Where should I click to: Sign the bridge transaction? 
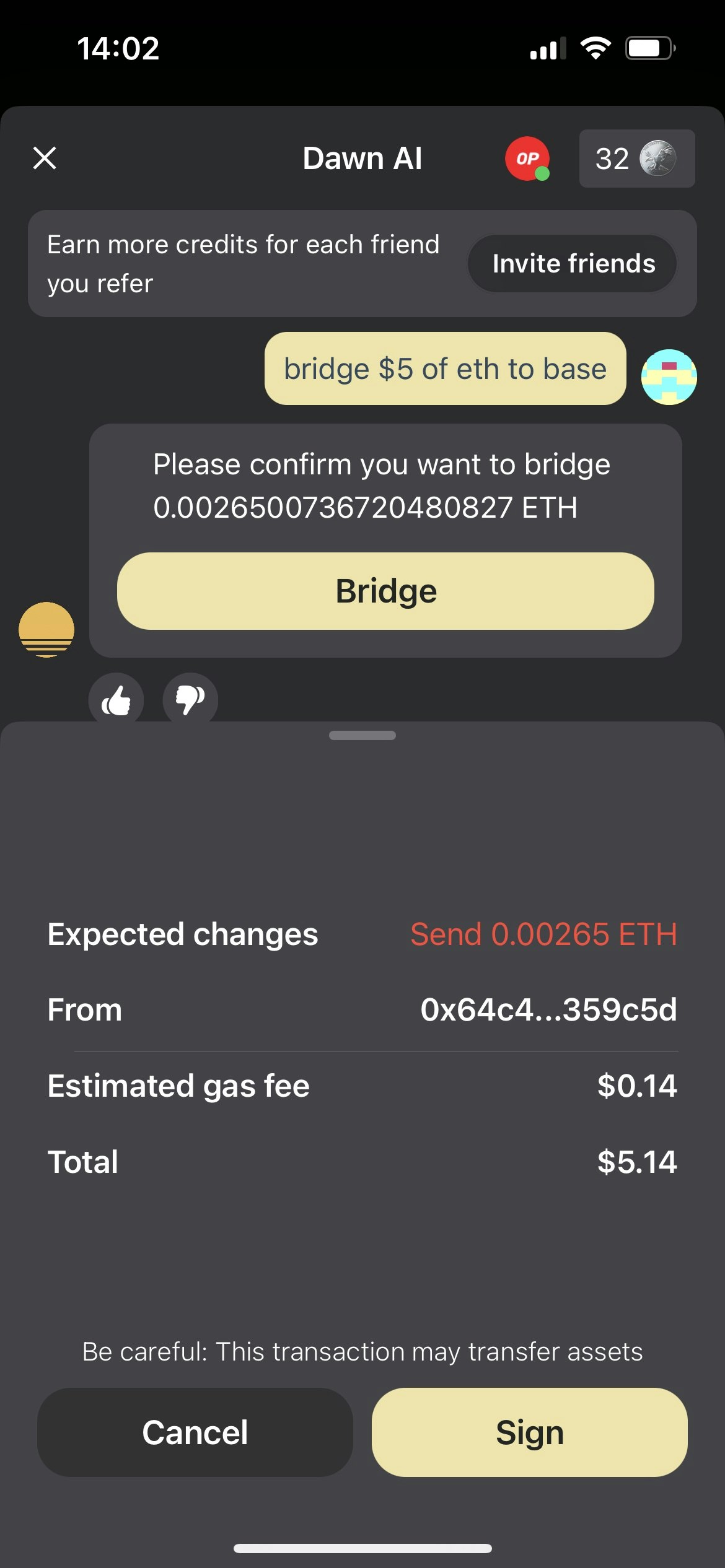tap(529, 1432)
